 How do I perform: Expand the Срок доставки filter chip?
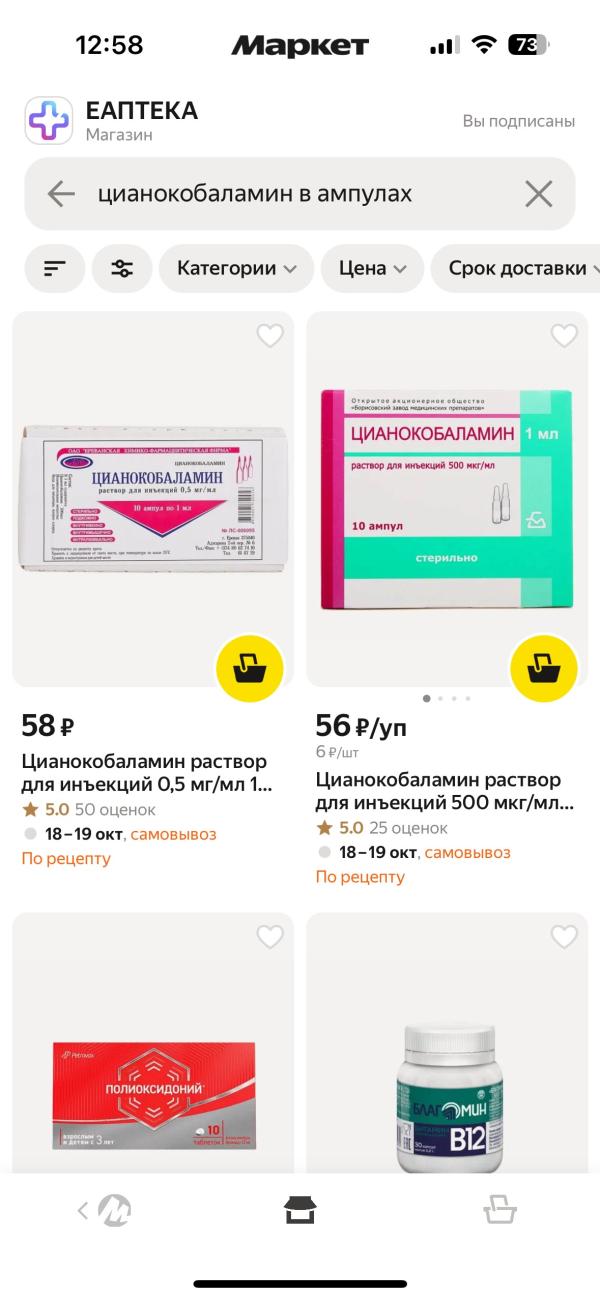(515, 268)
